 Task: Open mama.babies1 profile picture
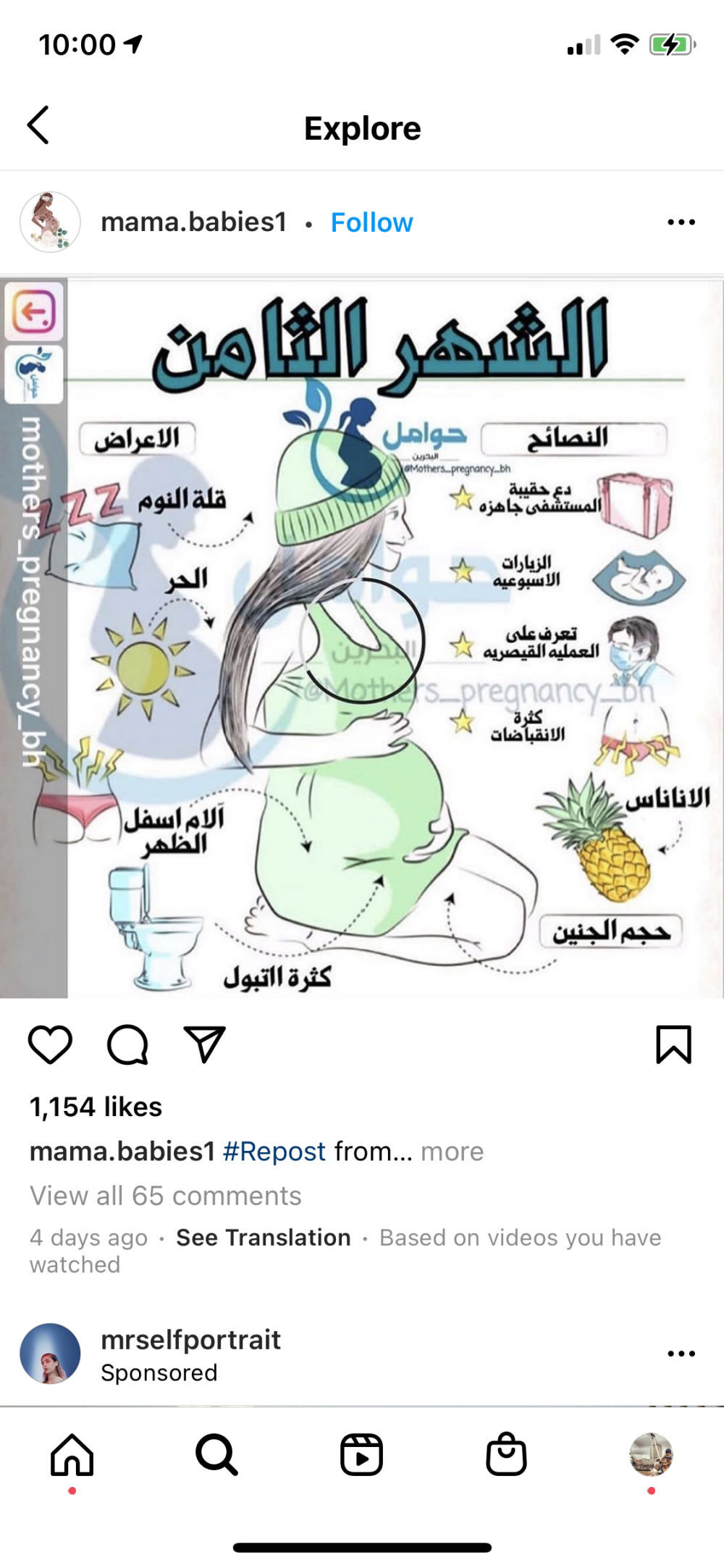point(50,222)
